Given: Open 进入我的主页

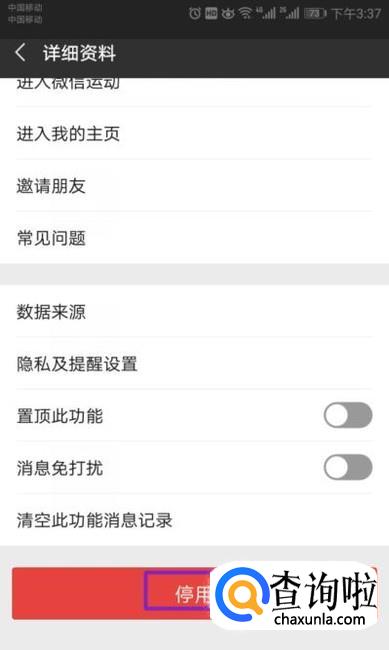Looking at the screenshot, I should pyautogui.click(x=194, y=134).
